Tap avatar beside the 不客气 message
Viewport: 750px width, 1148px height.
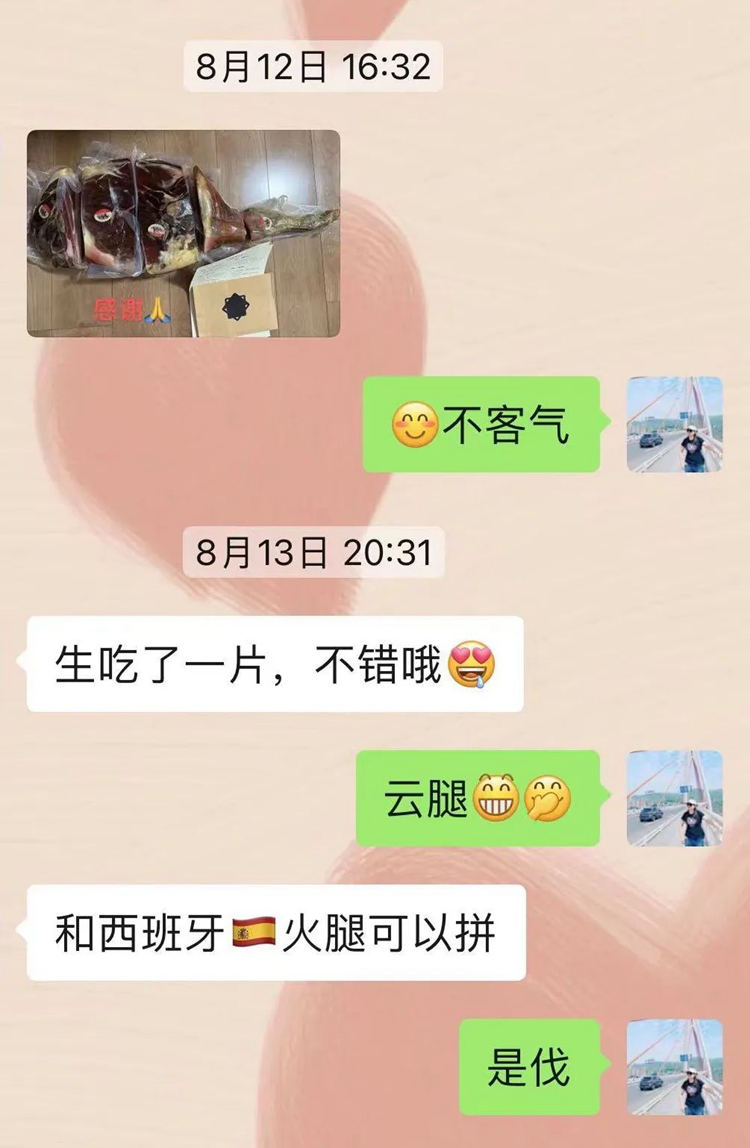click(674, 424)
